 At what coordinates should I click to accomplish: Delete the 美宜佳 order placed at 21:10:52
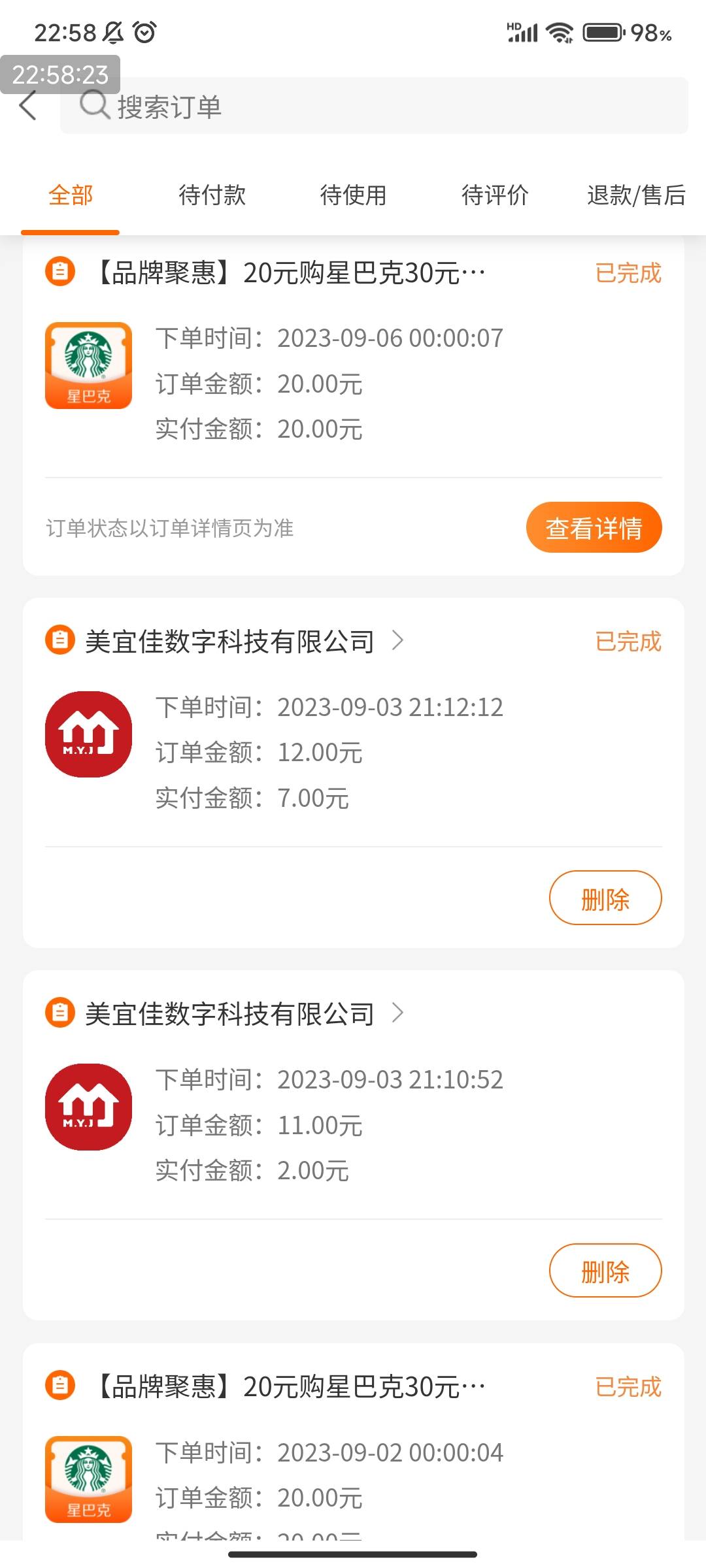tap(605, 1270)
